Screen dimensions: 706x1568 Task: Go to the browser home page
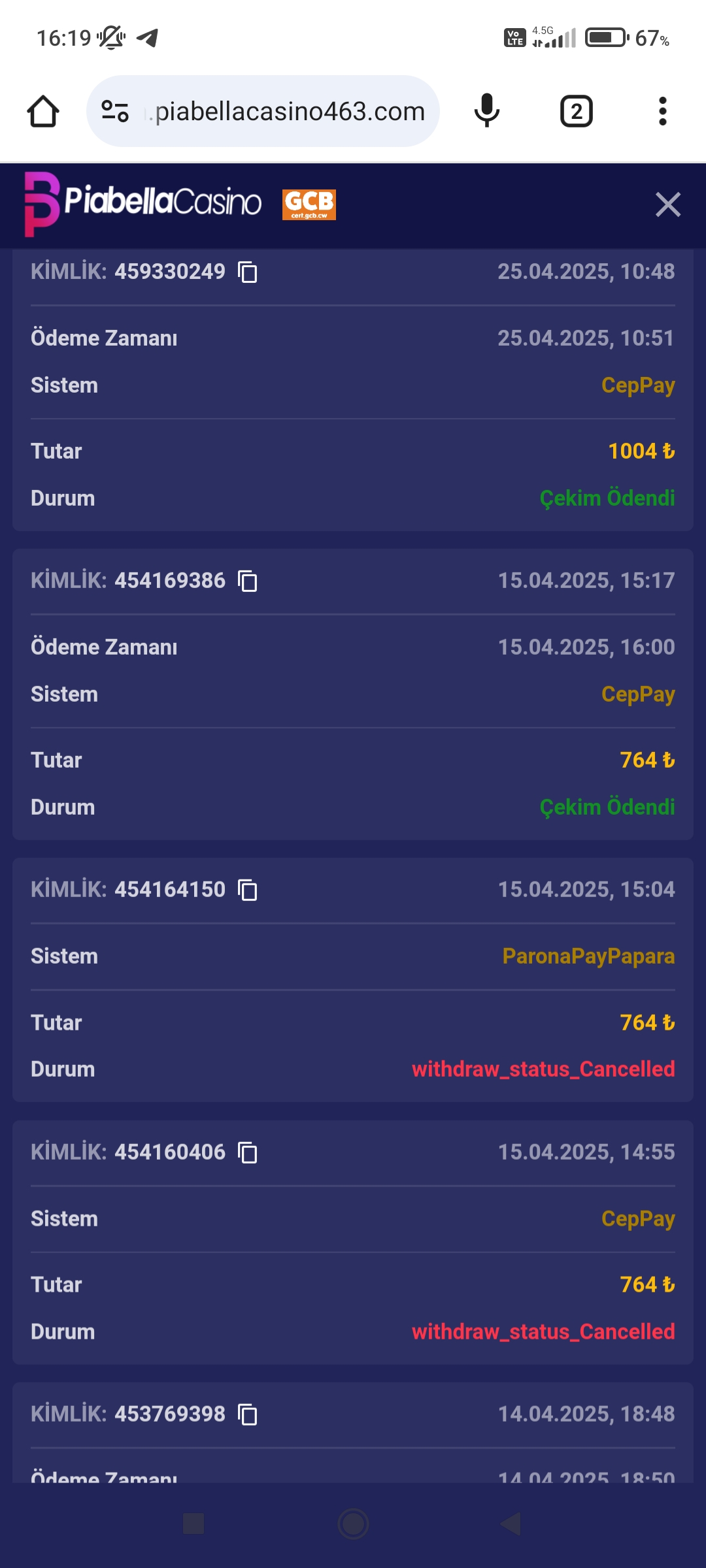43,111
